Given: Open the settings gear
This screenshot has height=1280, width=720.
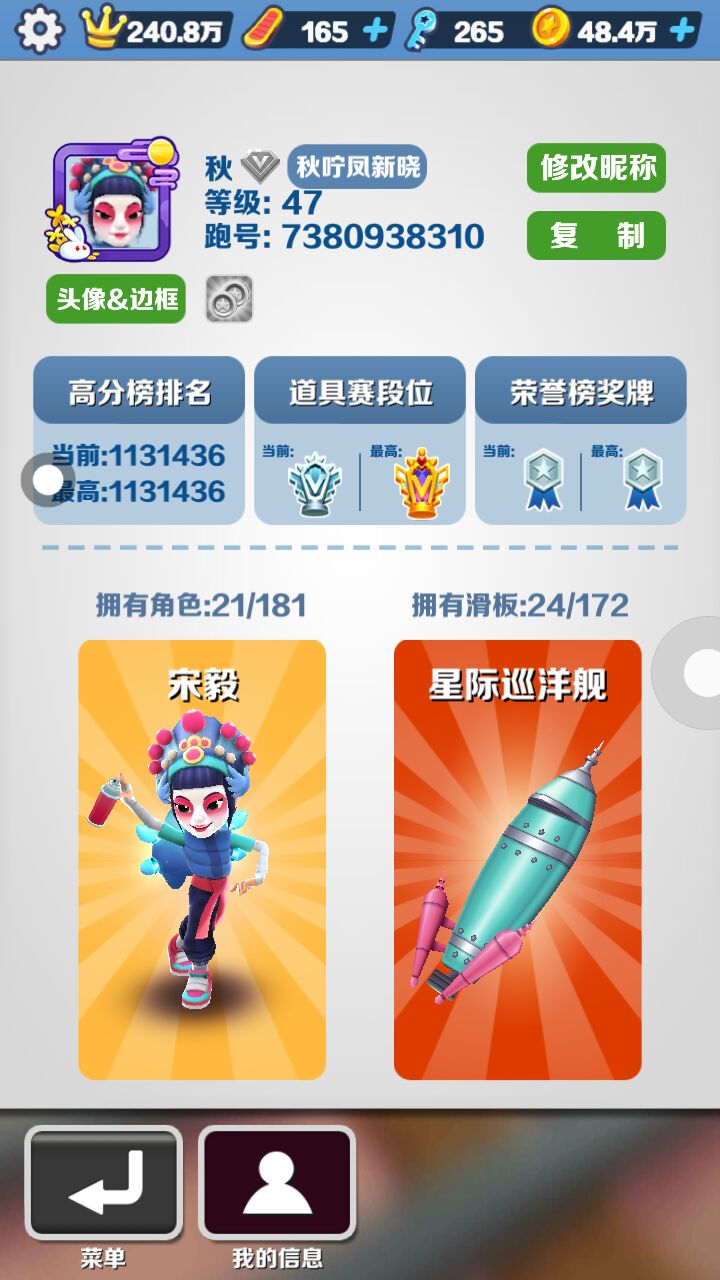Looking at the screenshot, I should click(39, 30).
